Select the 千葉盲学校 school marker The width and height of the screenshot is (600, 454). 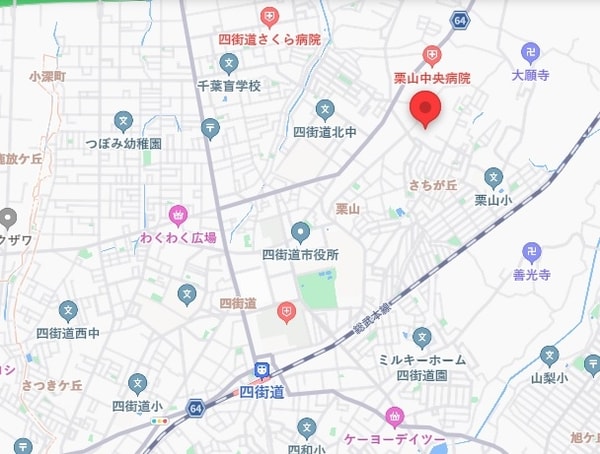[x=229, y=64]
